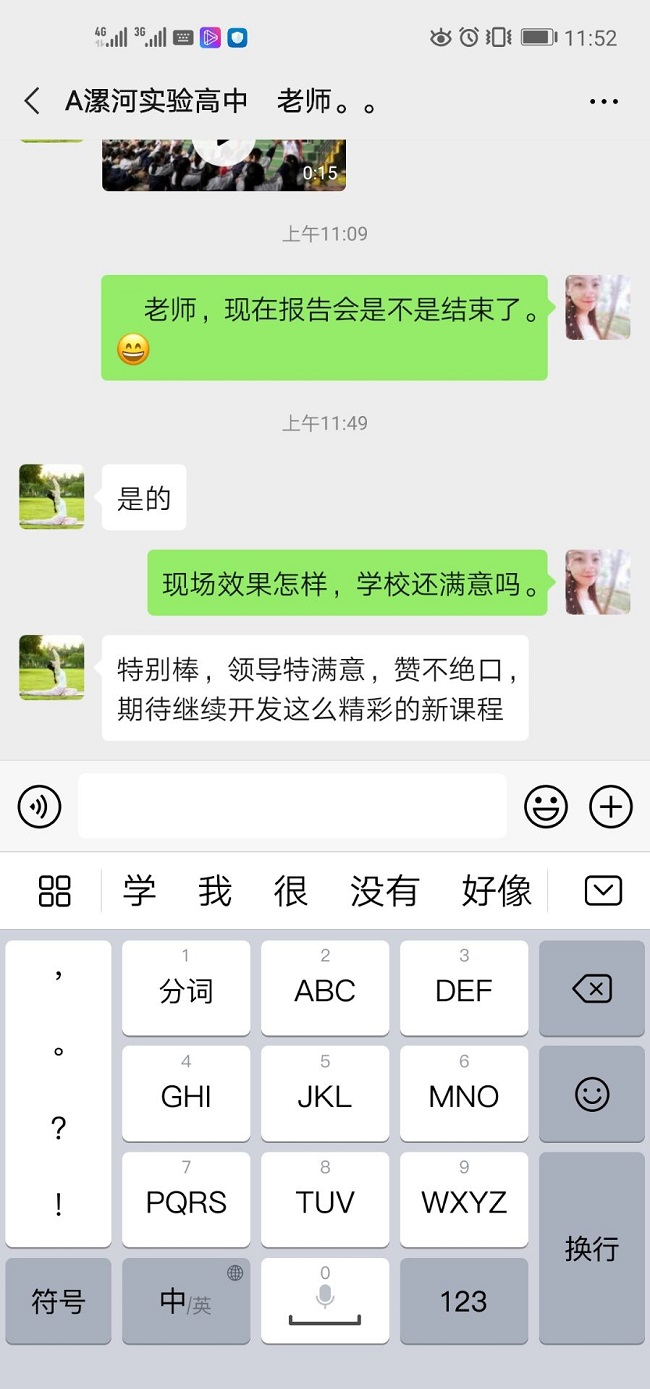The height and width of the screenshot is (1389, 650).
Task: Tap the GHI key
Action: pos(186,1094)
